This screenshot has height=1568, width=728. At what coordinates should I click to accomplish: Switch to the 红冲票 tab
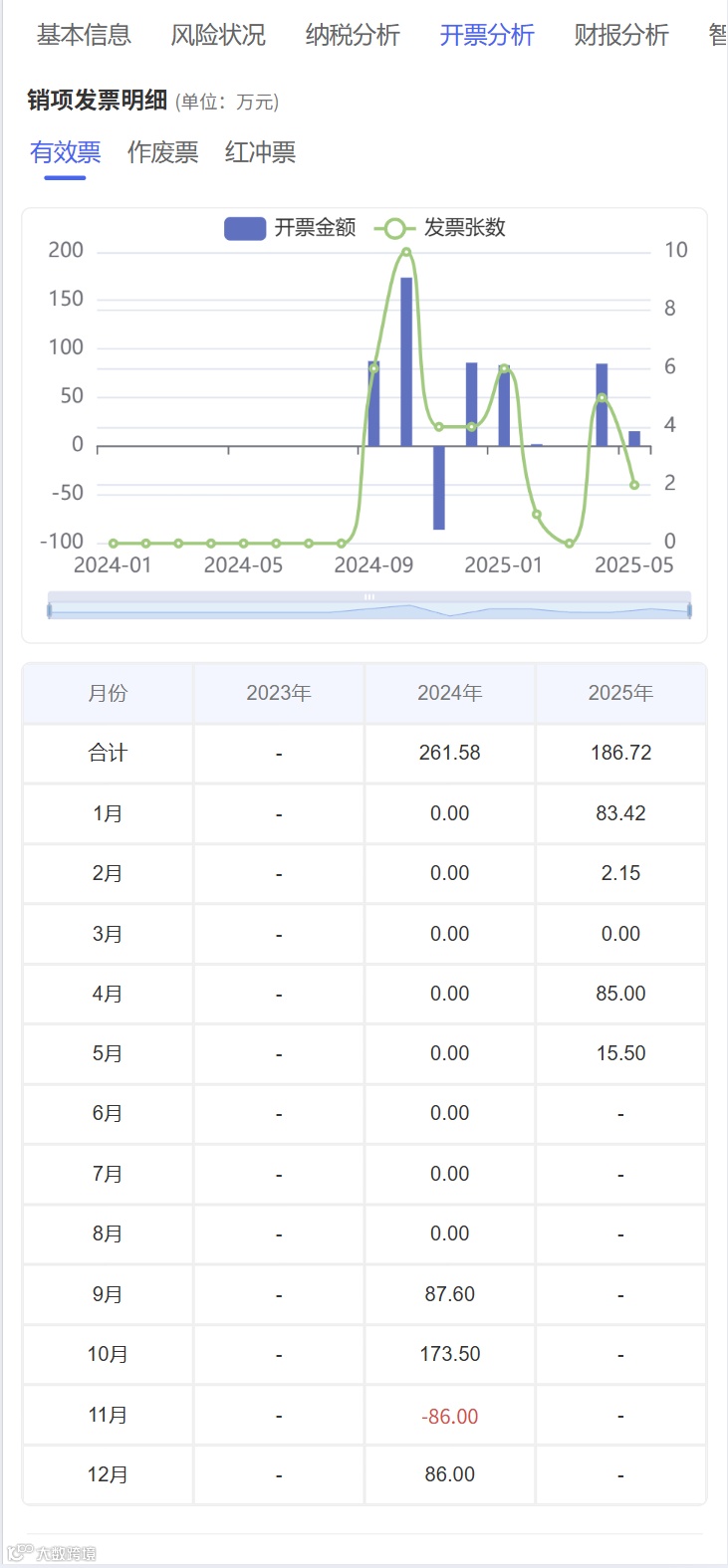(x=261, y=151)
